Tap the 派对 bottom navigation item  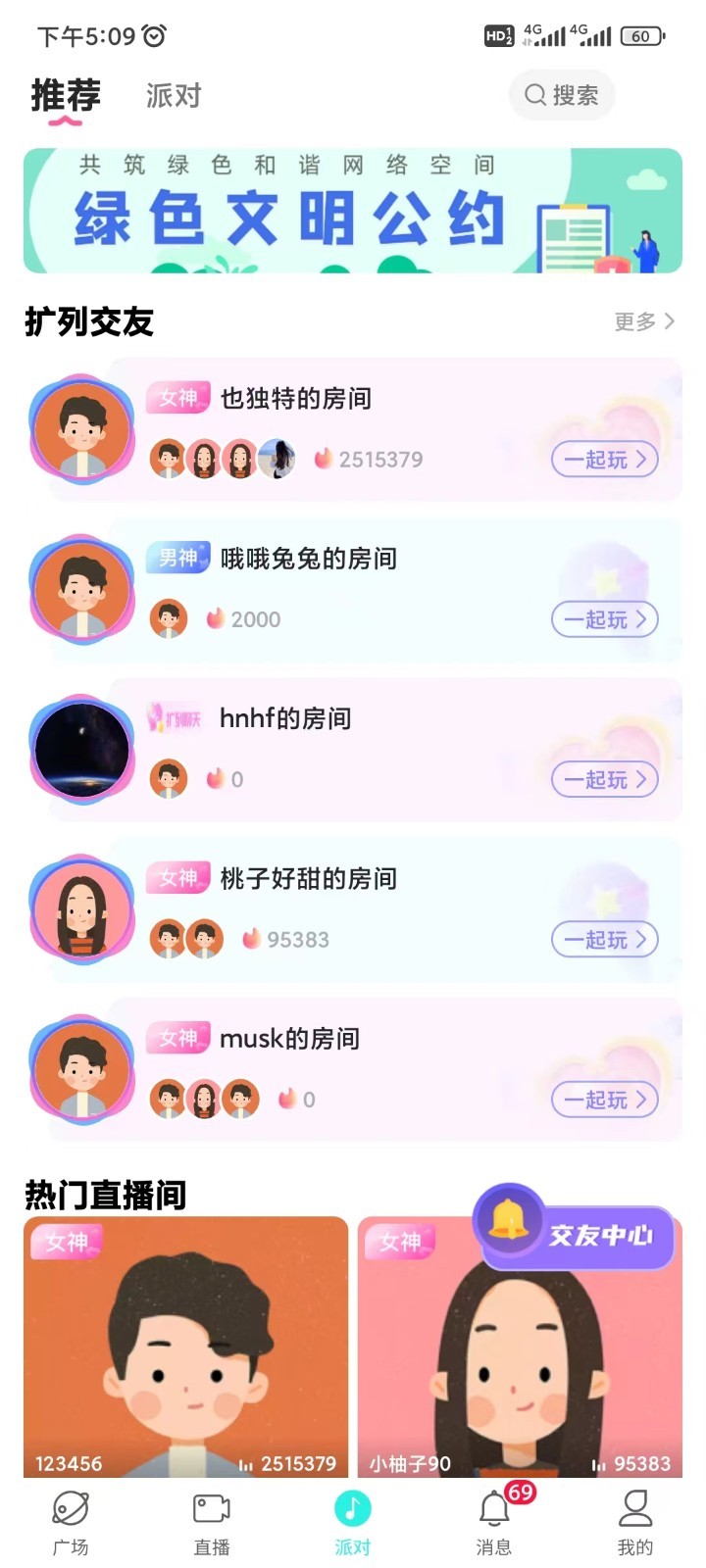coord(353,1523)
